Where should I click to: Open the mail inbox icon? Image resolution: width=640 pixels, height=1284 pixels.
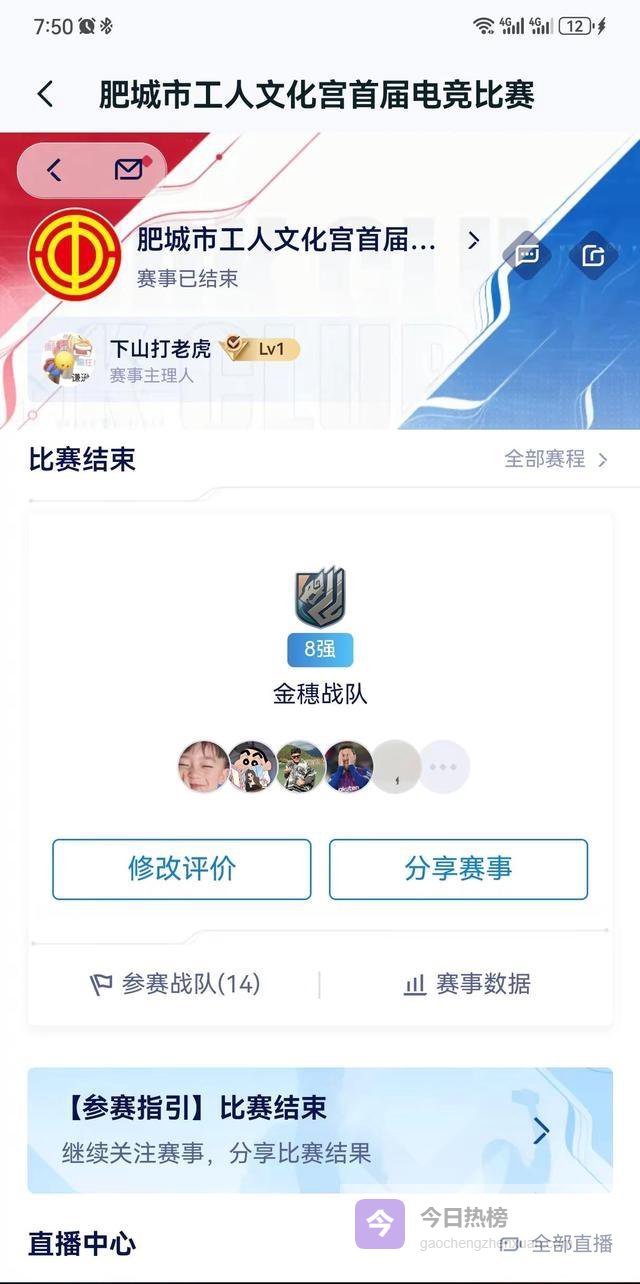(129, 169)
